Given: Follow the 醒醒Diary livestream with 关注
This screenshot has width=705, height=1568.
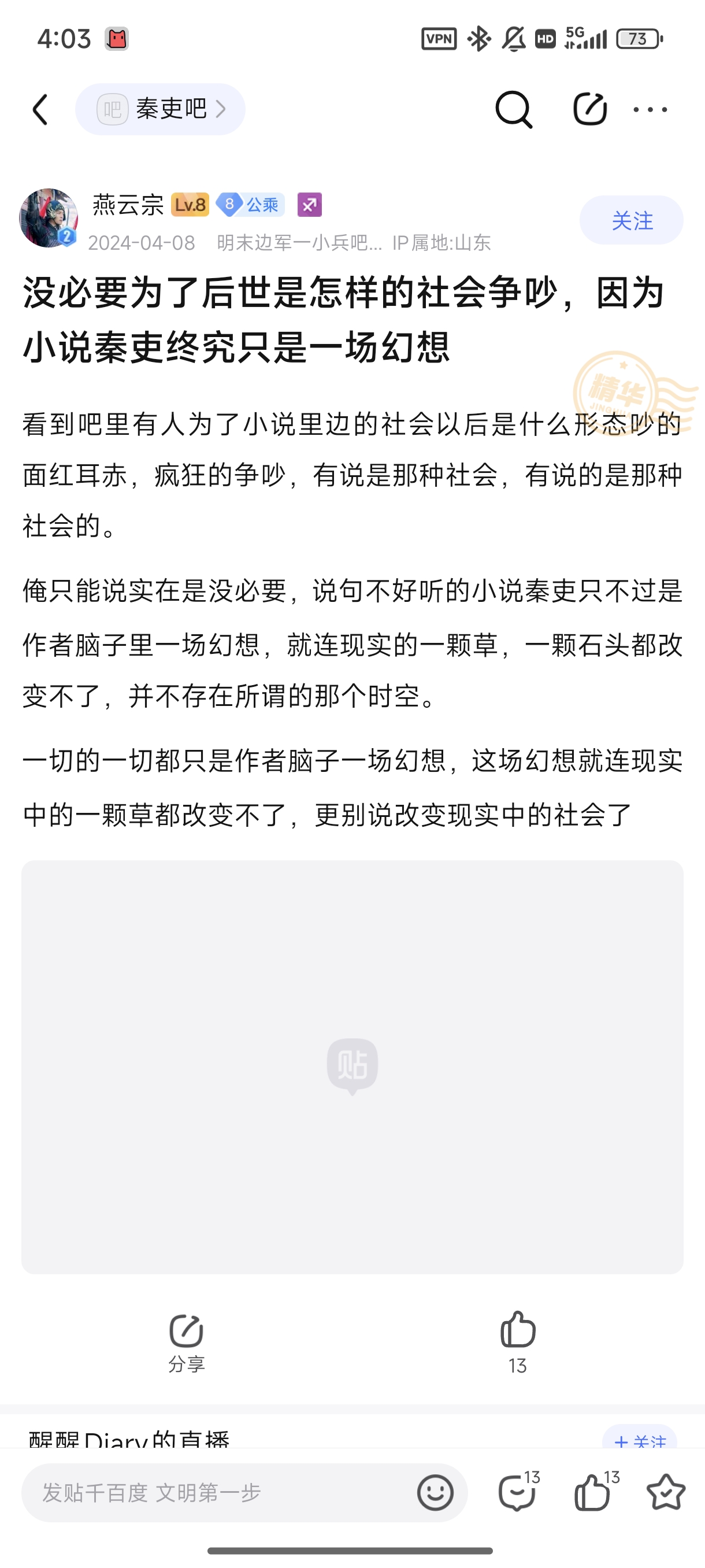Looking at the screenshot, I should (x=640, y=1440).
